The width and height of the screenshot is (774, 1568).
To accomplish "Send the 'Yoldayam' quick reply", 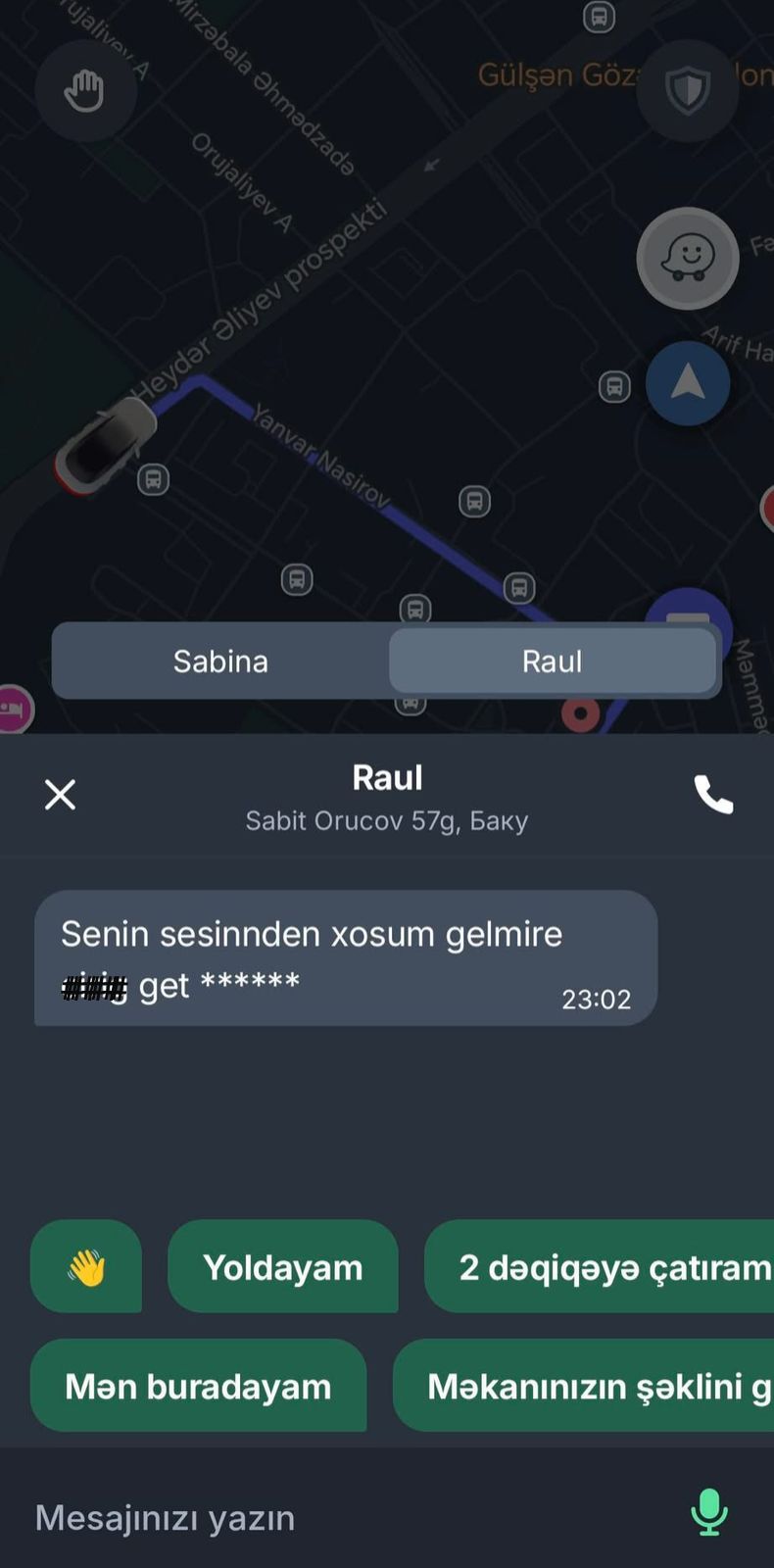I will pos(282,1267).
